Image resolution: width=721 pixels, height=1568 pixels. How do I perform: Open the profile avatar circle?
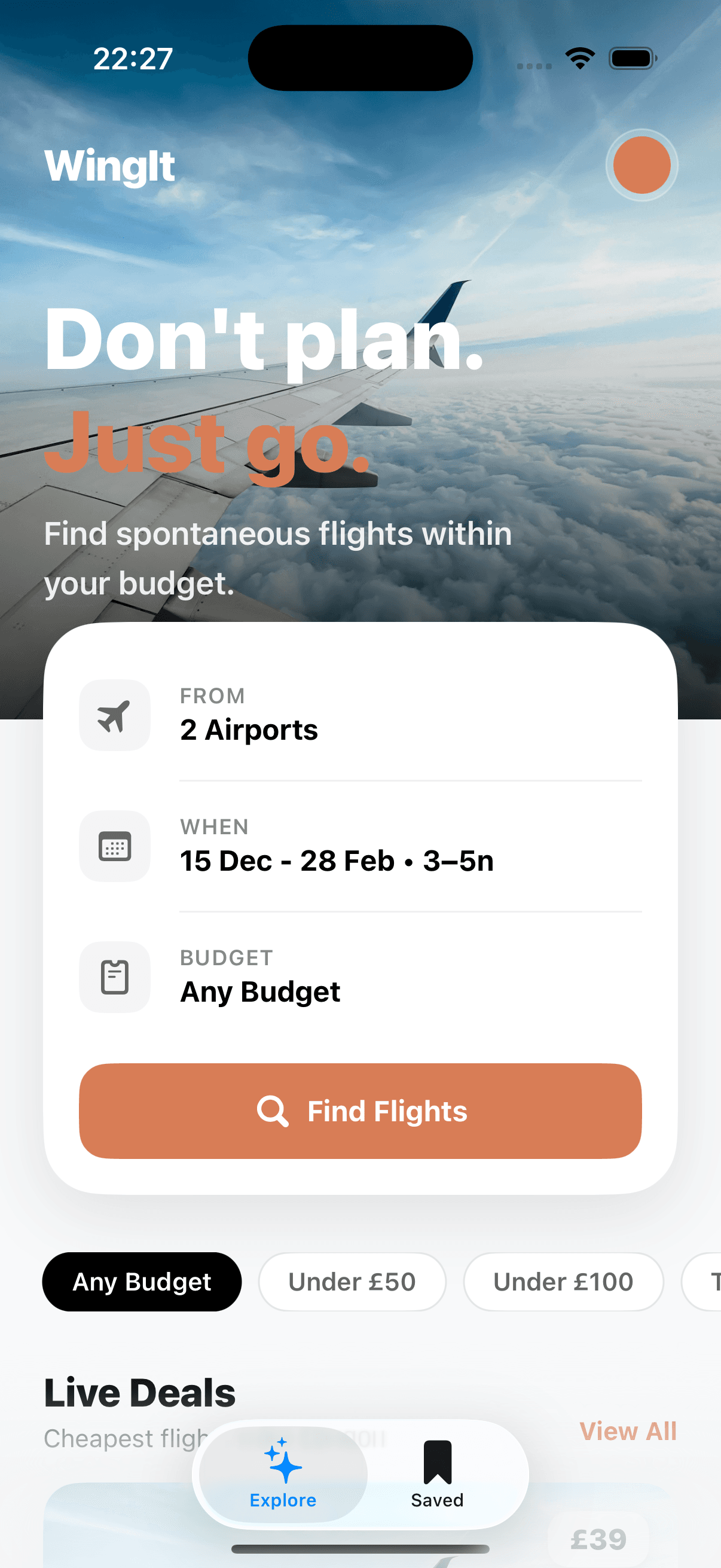pos(641,165)
